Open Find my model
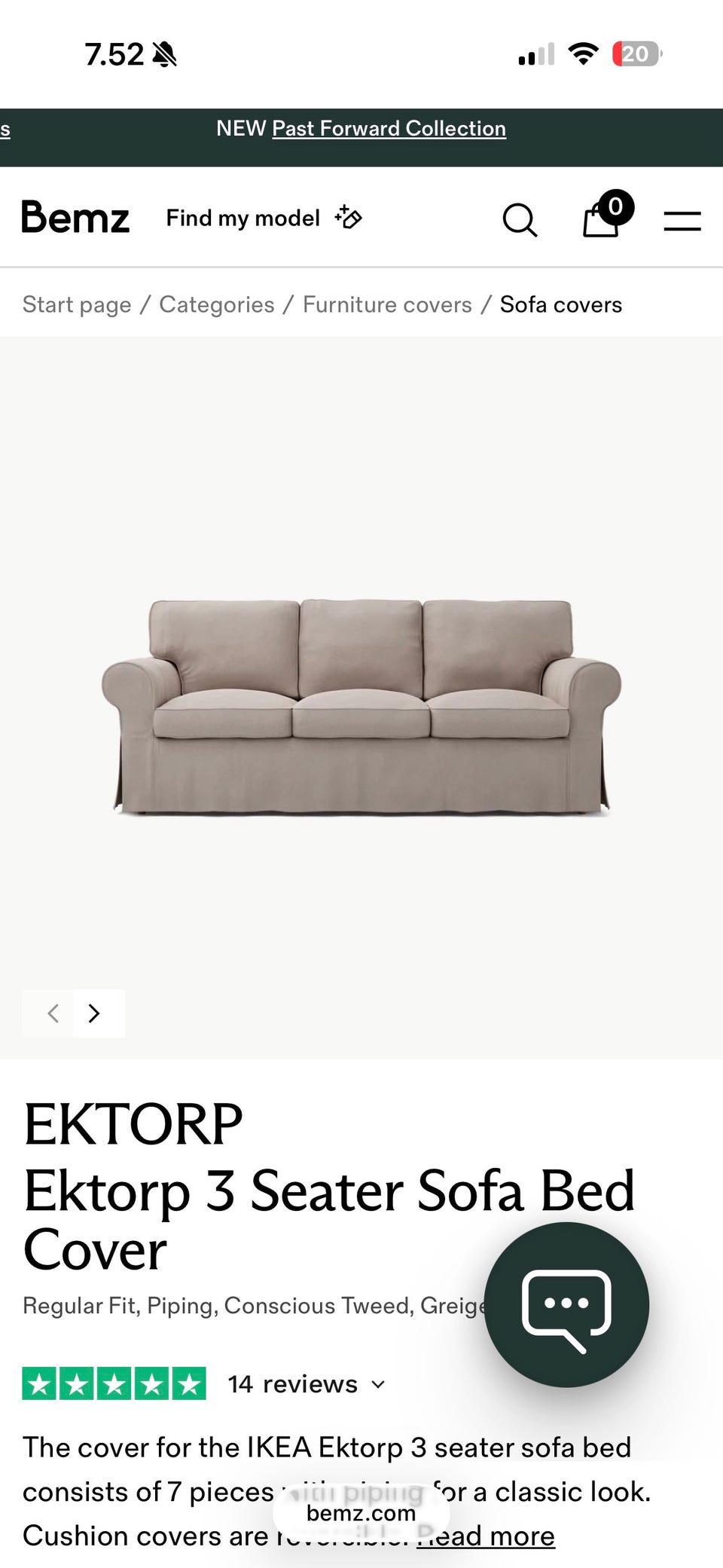Screen dimensions: 723x1568 264,218
